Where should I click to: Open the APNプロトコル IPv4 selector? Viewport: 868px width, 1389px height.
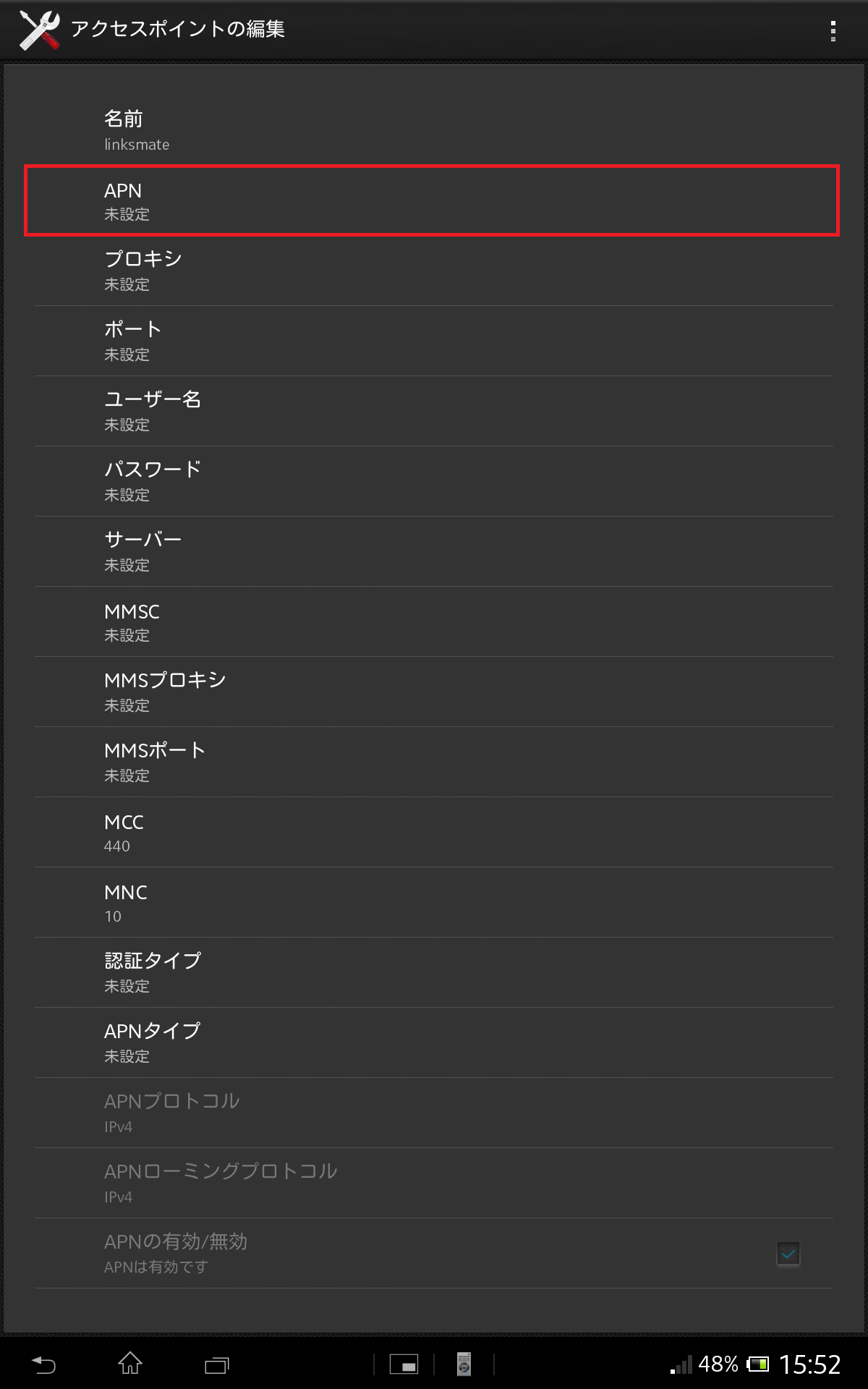tap(434, 1112)
